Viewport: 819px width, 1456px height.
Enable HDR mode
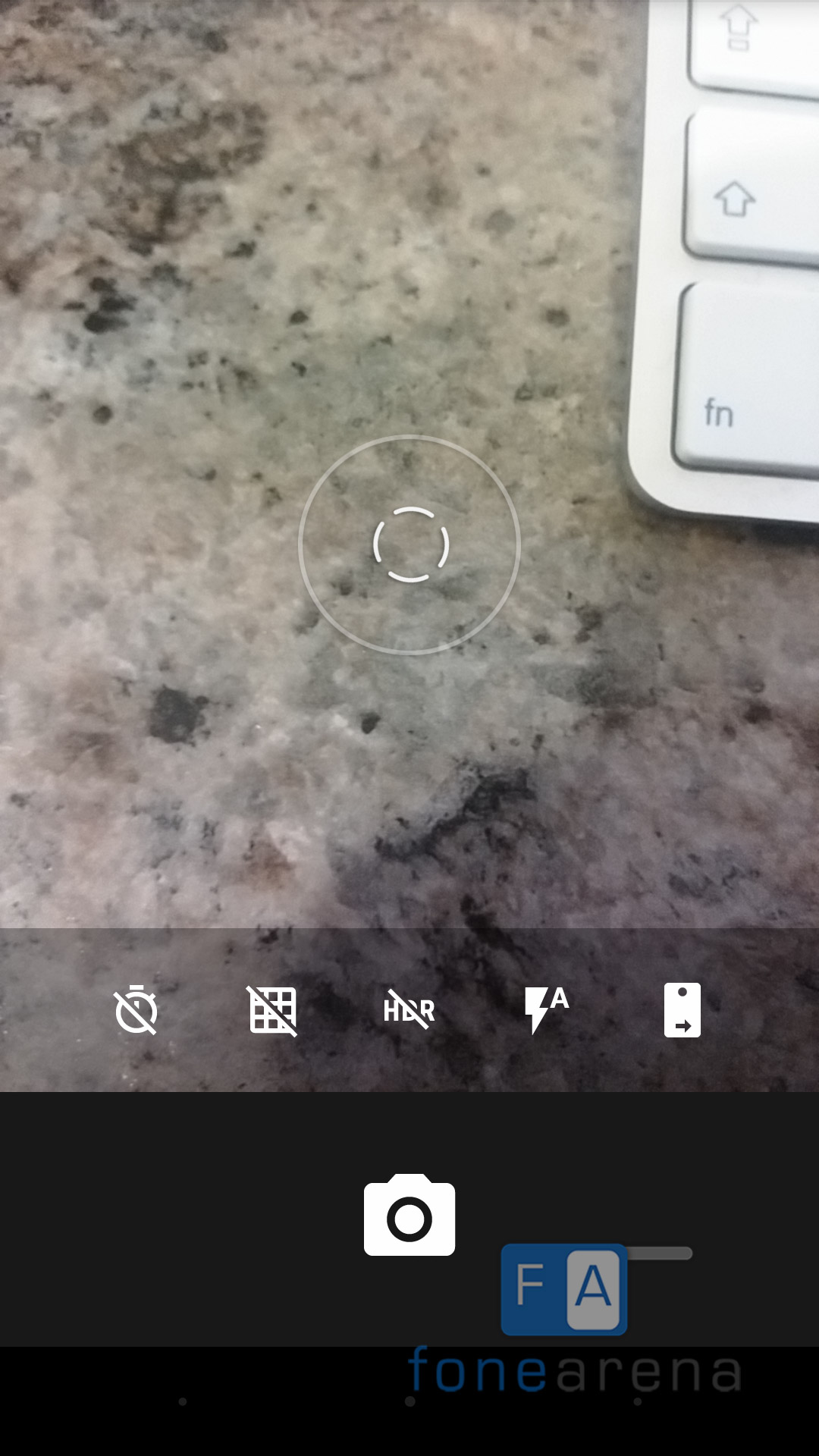coord(409,1010)
